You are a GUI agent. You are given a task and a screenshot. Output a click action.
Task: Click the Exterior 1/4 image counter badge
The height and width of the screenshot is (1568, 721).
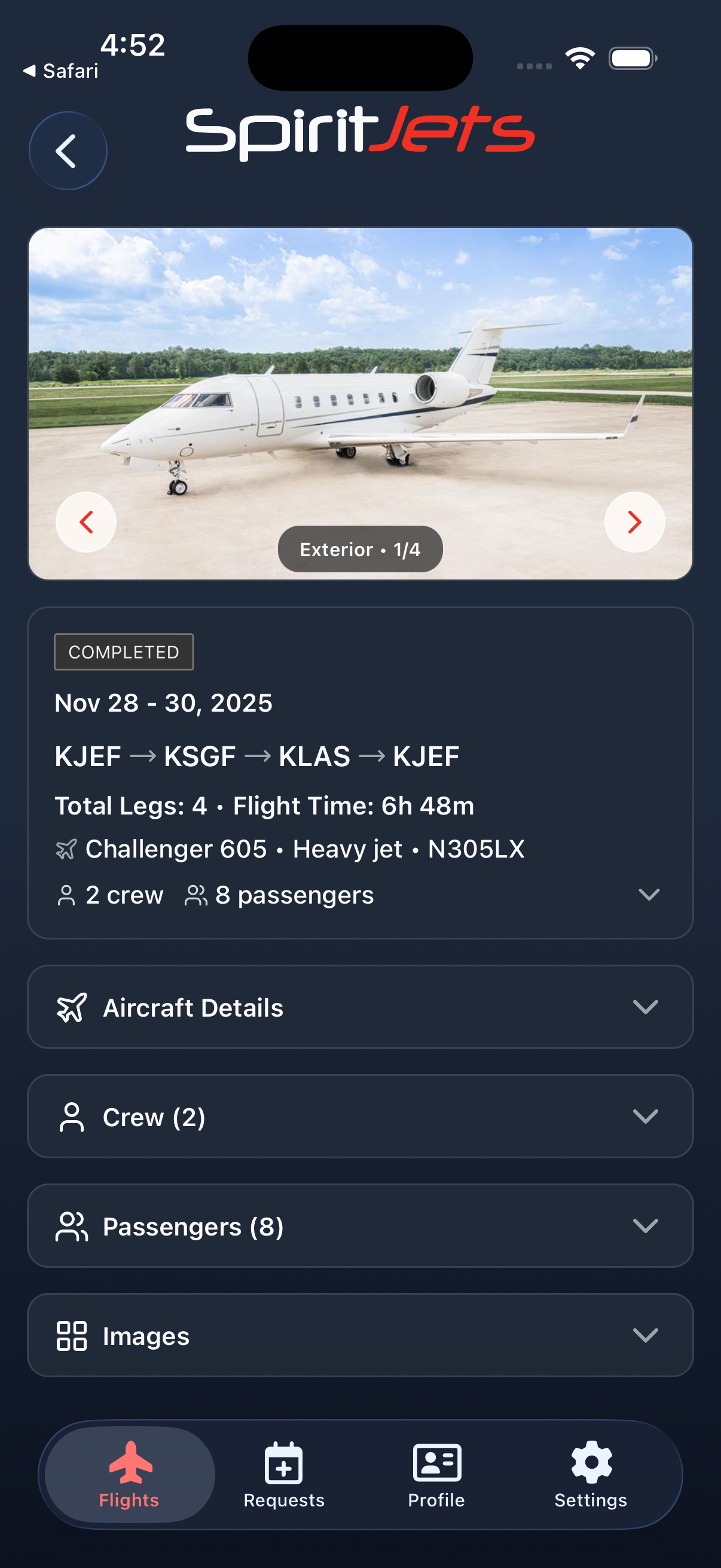(x=360, y=548)
